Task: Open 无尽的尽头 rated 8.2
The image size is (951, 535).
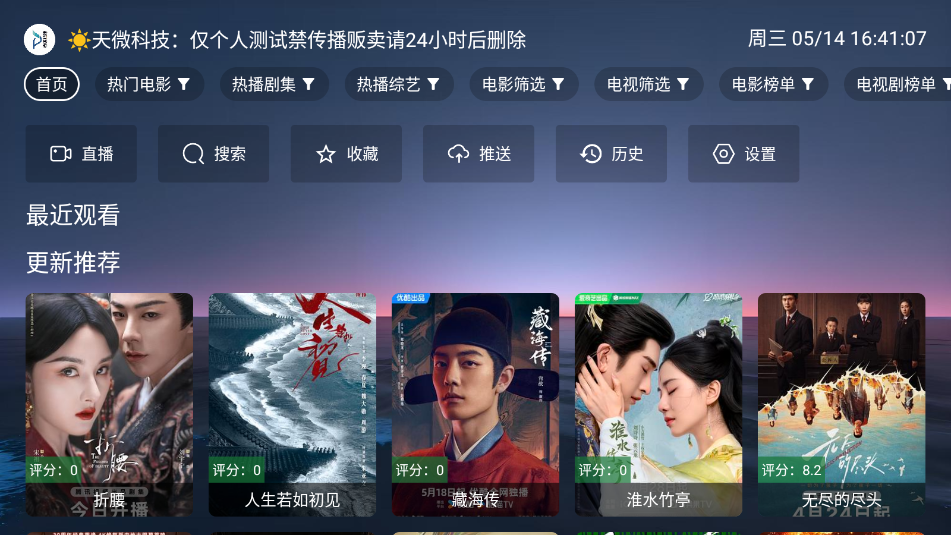Action: 841,403
